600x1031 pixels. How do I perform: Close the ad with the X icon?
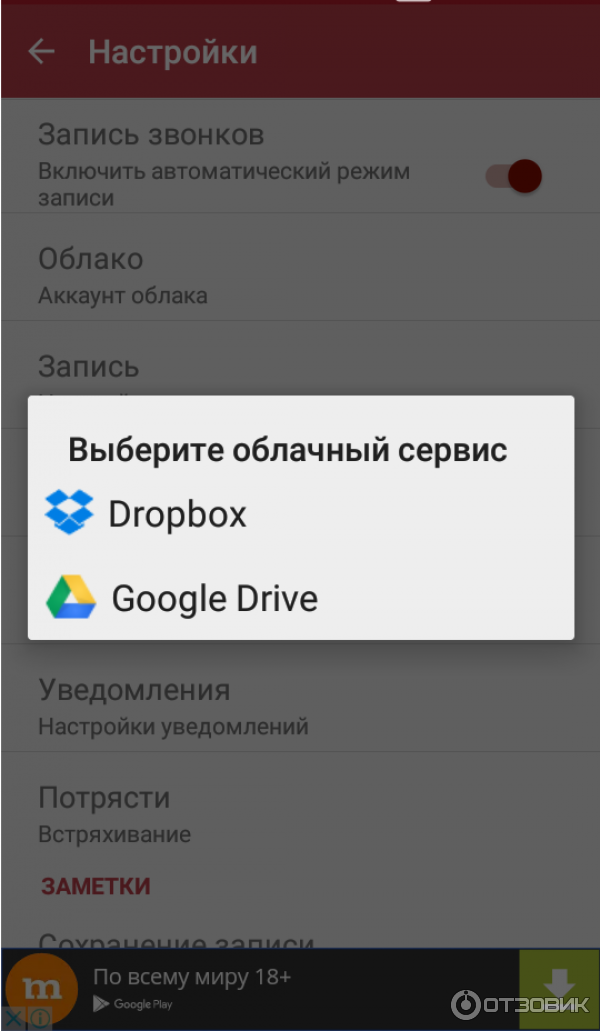pos(12,1019)
